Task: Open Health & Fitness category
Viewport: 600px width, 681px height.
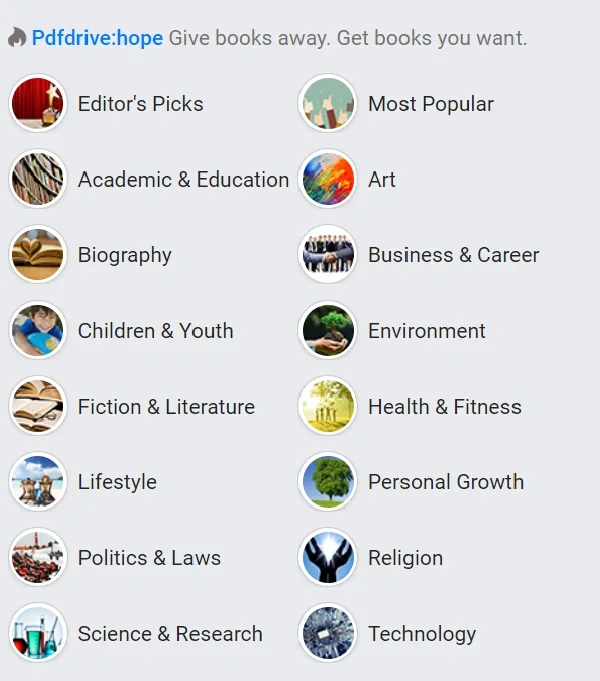Action: [444, 407]
